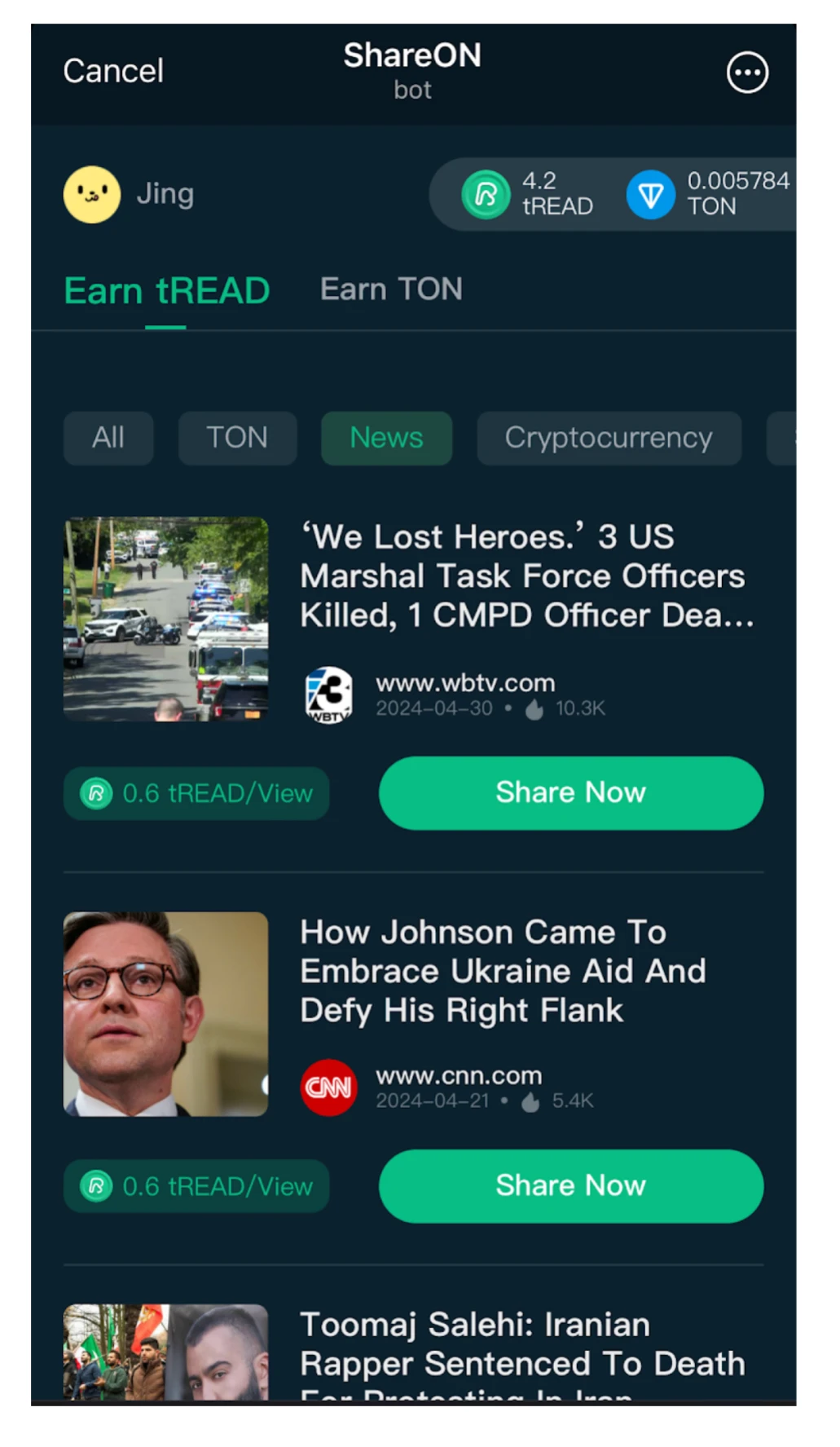Open Jing's profile avatar

coord(92,194)
